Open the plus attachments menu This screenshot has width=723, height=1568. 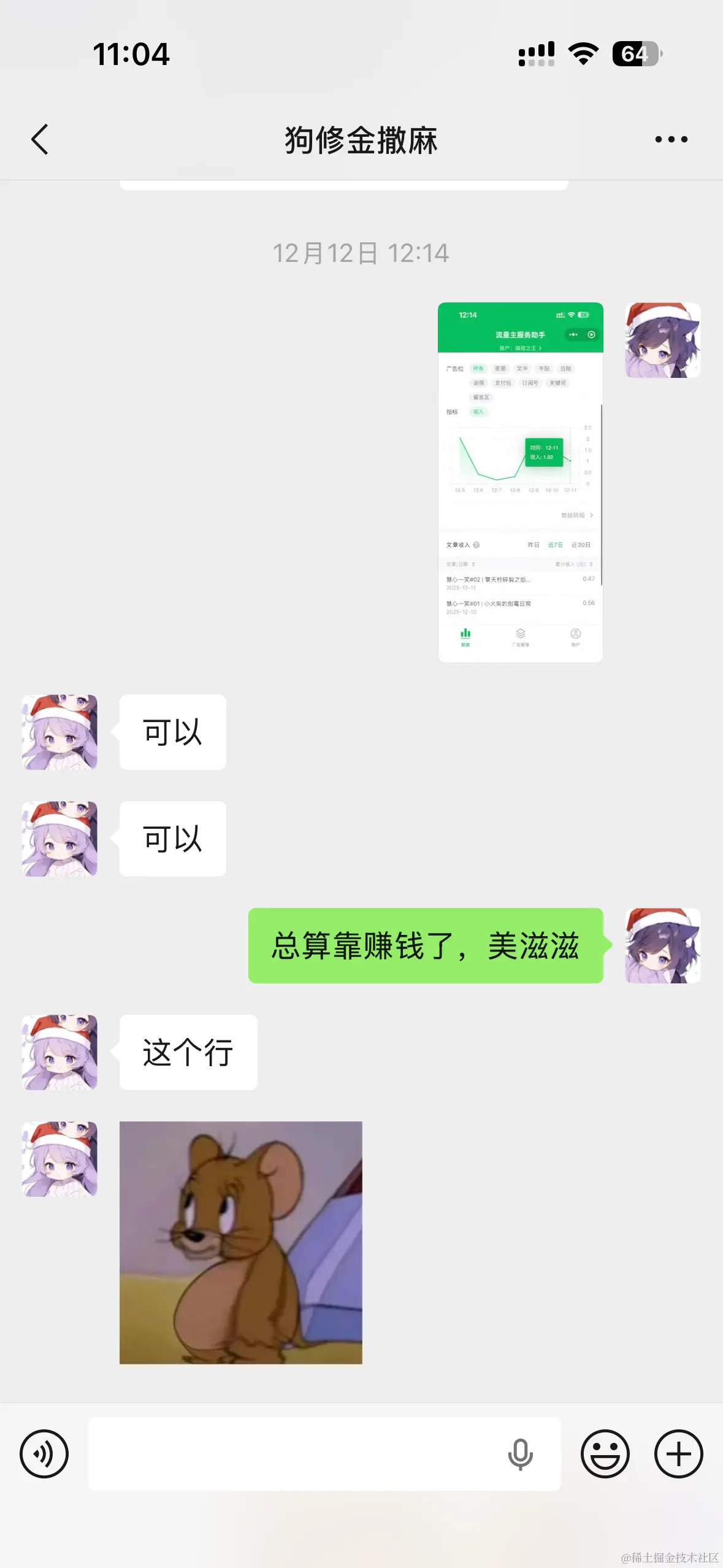(678, 1453)
